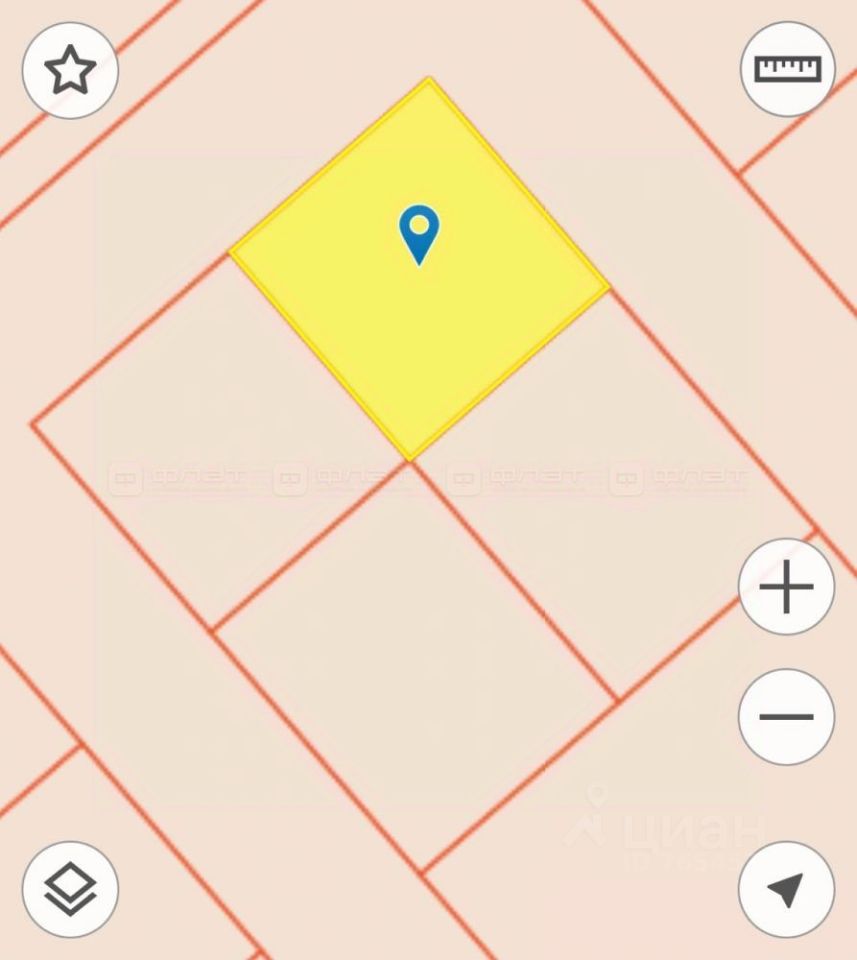Tap the blue pin on the yellow plot

click(419, 232)
